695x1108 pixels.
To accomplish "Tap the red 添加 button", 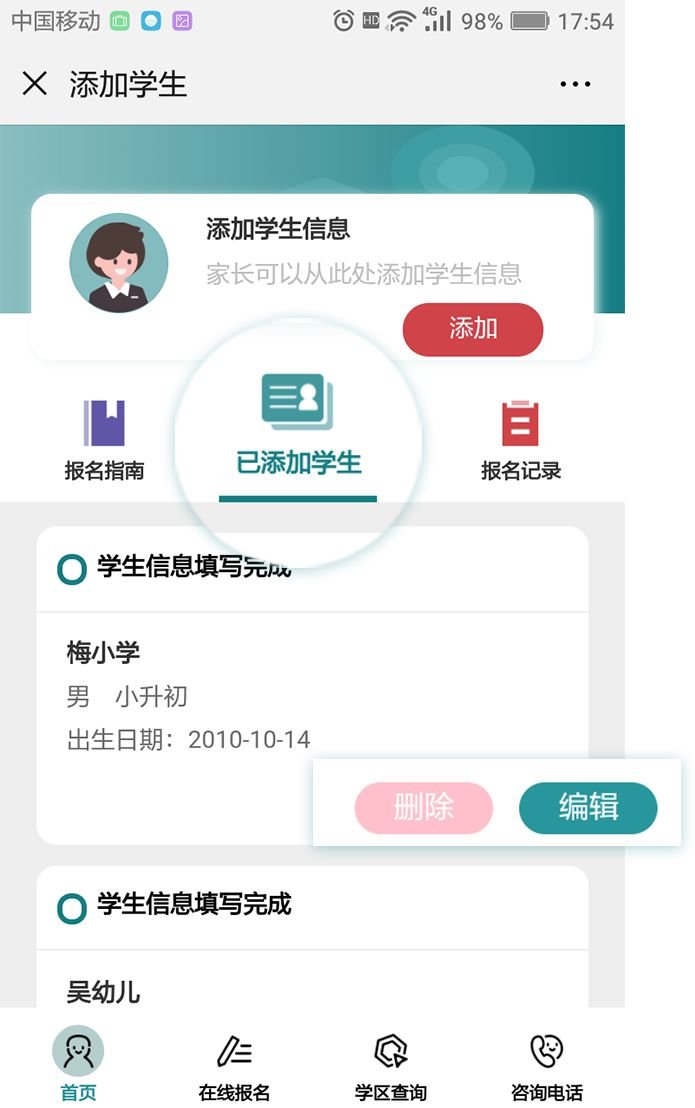I will pyautogui.click(x=472, y=329).
